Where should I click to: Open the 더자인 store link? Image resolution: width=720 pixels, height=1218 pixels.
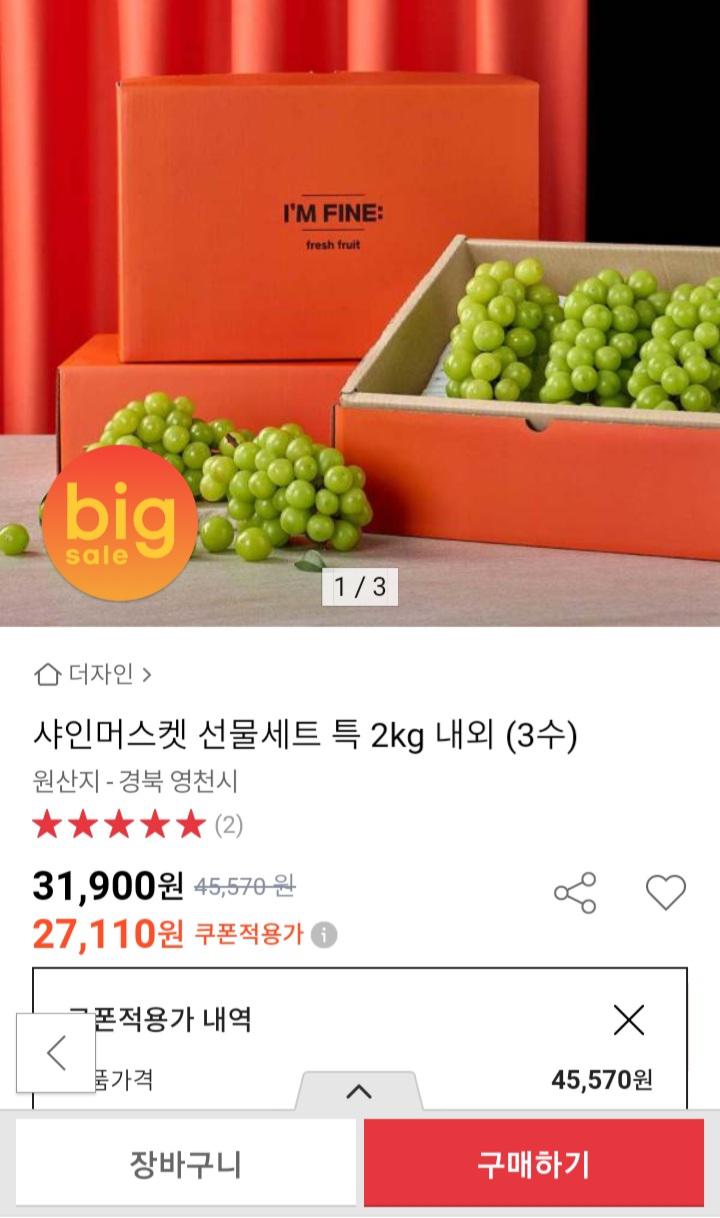(x=93, y=674)
